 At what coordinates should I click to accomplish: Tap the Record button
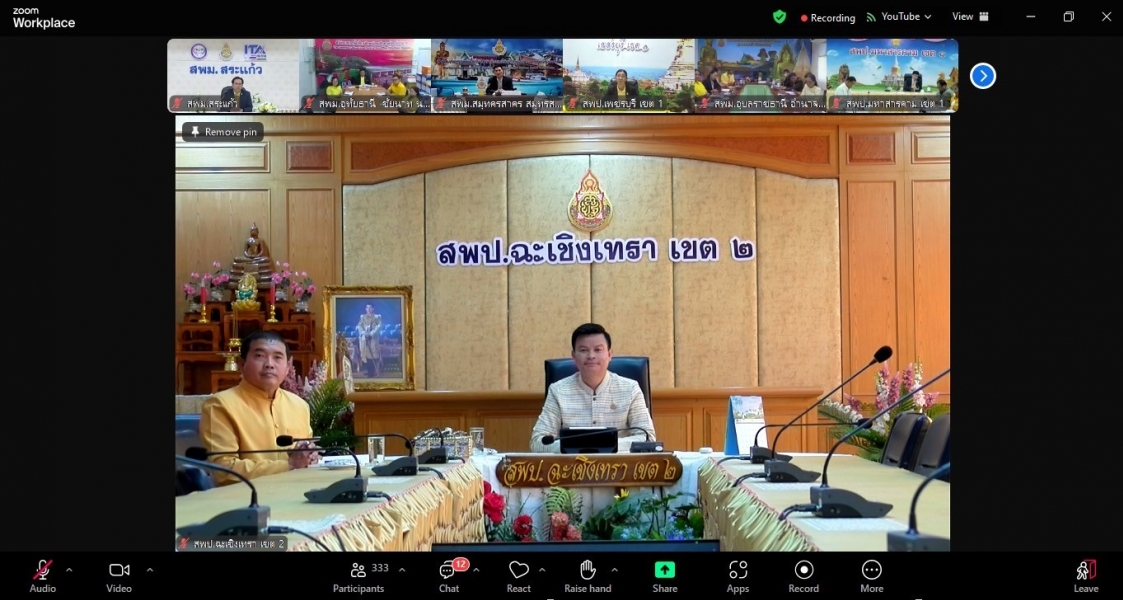pos(804,576)
